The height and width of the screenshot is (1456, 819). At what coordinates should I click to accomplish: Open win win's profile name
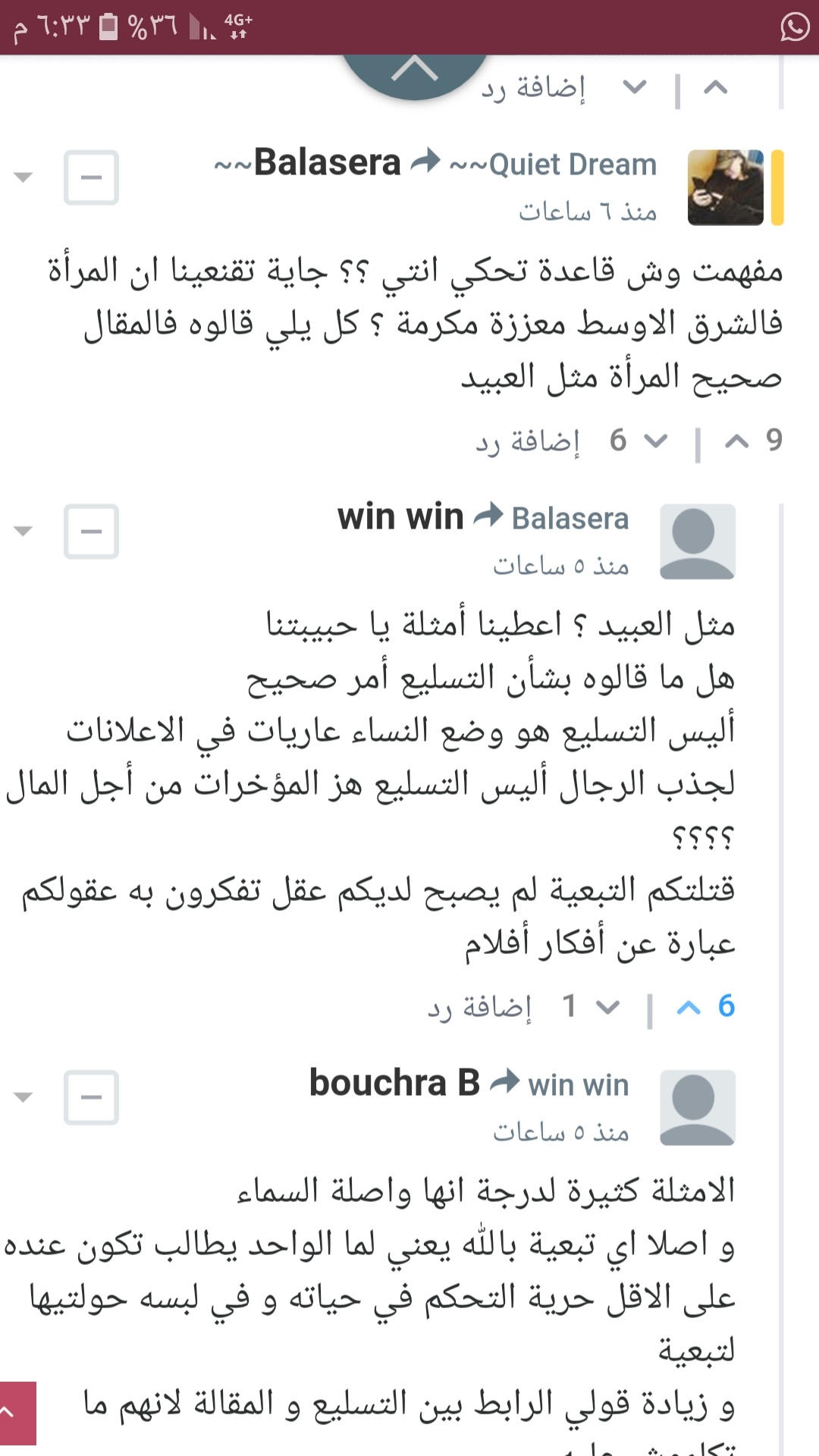[400, 517]
